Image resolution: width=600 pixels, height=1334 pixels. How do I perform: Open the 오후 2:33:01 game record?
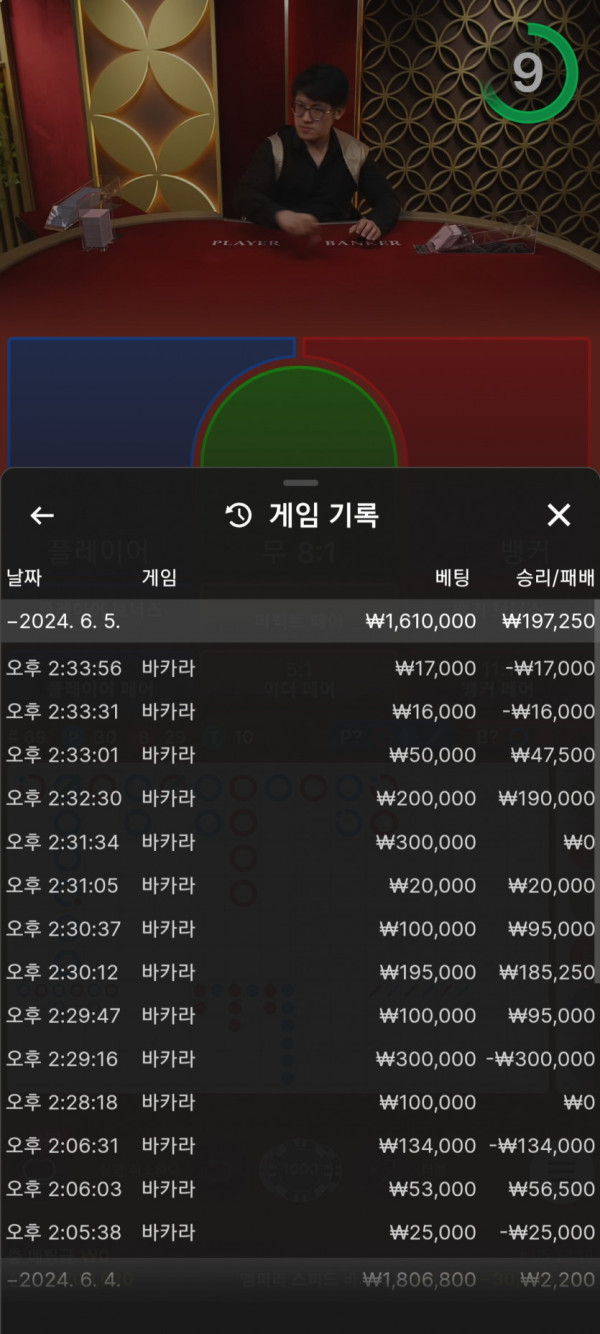point(300,755)
